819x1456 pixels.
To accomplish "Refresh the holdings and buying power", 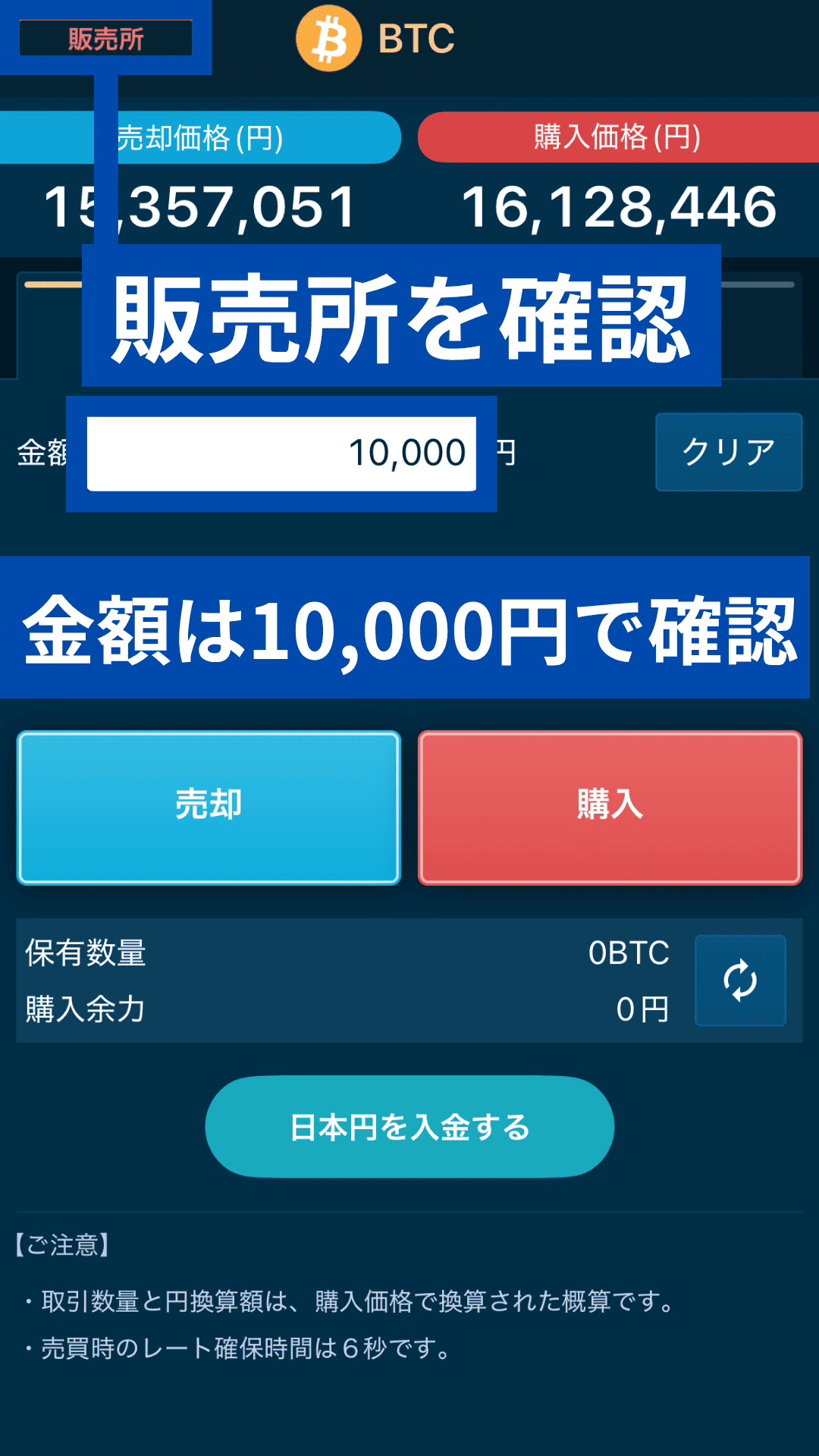I will pyautogui.click(x=740, y=981).
